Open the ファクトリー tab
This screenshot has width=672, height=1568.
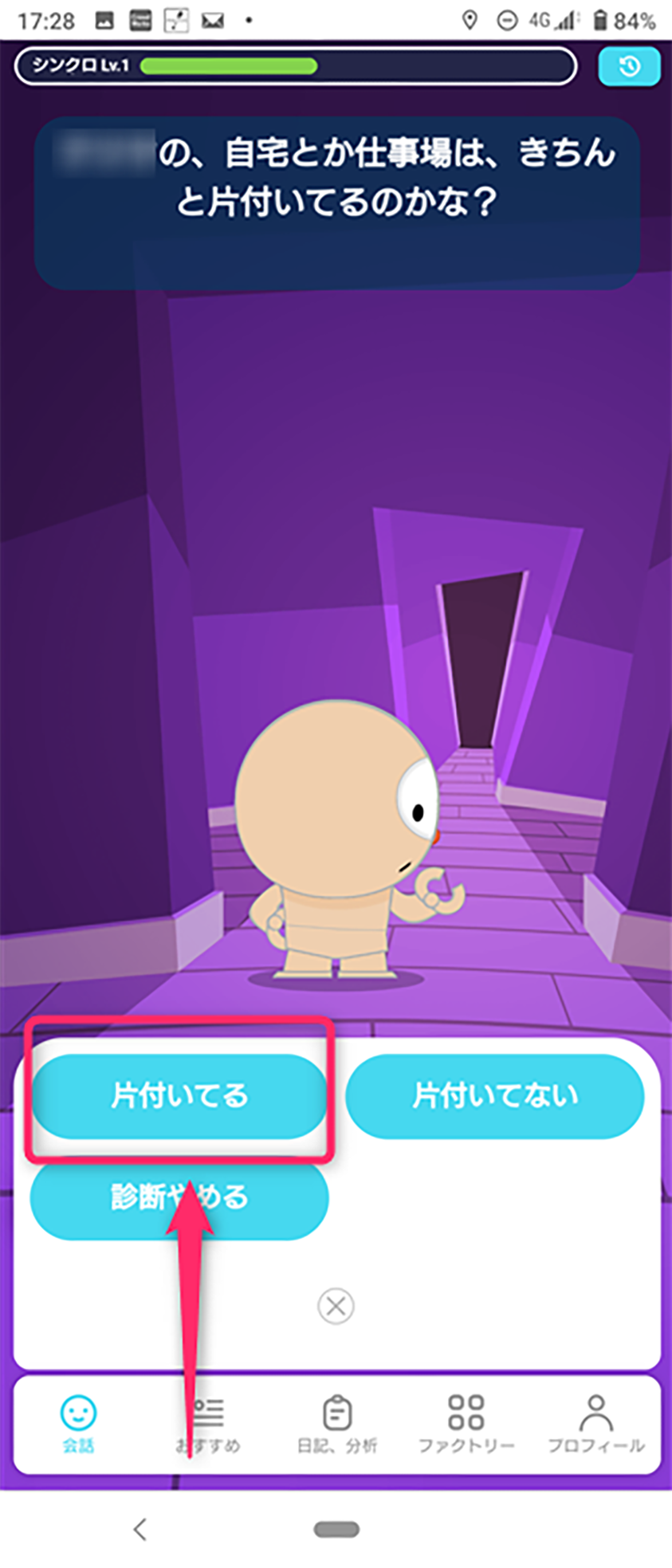tap(466, 1423)
